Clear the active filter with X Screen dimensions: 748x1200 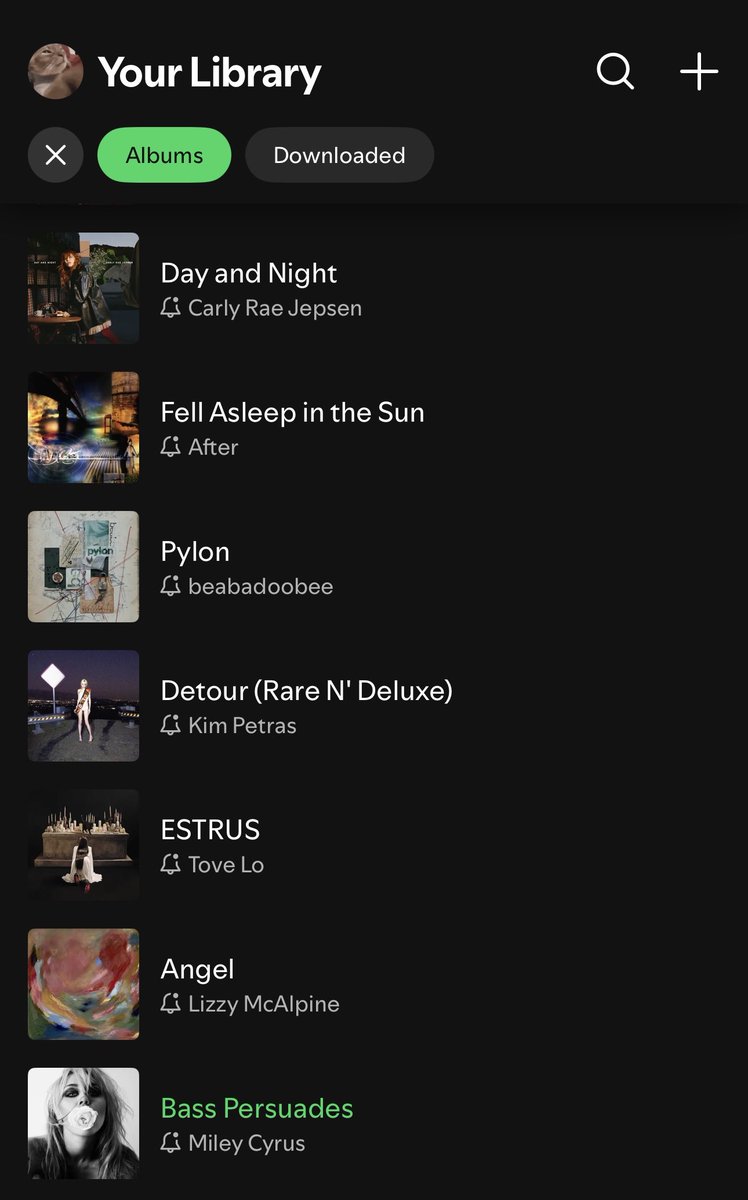(x=56, y=155)
